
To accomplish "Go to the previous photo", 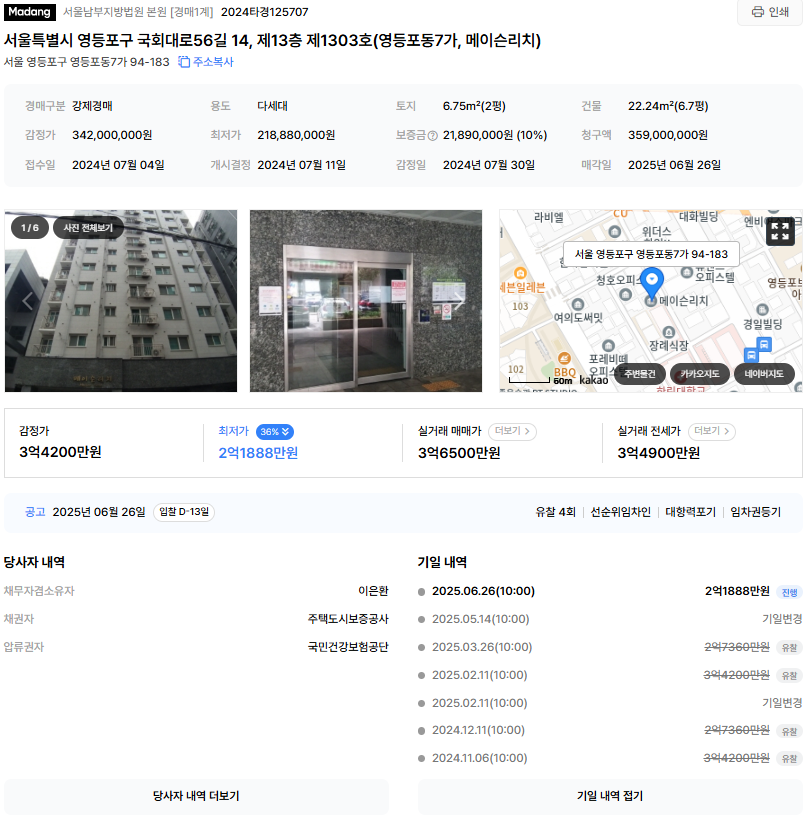I will click(28, 300).
